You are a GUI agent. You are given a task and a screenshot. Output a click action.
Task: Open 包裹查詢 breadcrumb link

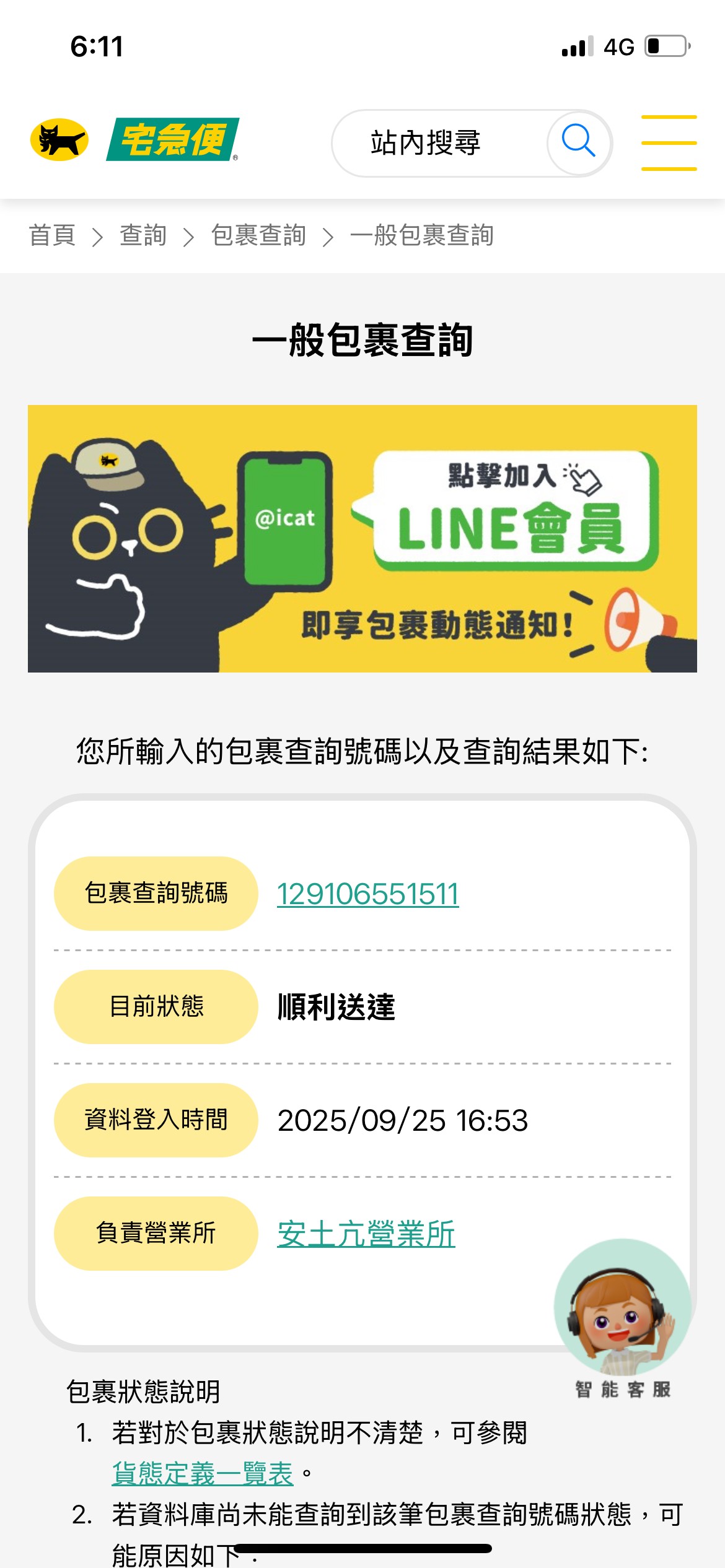click(x=258, y=236)
